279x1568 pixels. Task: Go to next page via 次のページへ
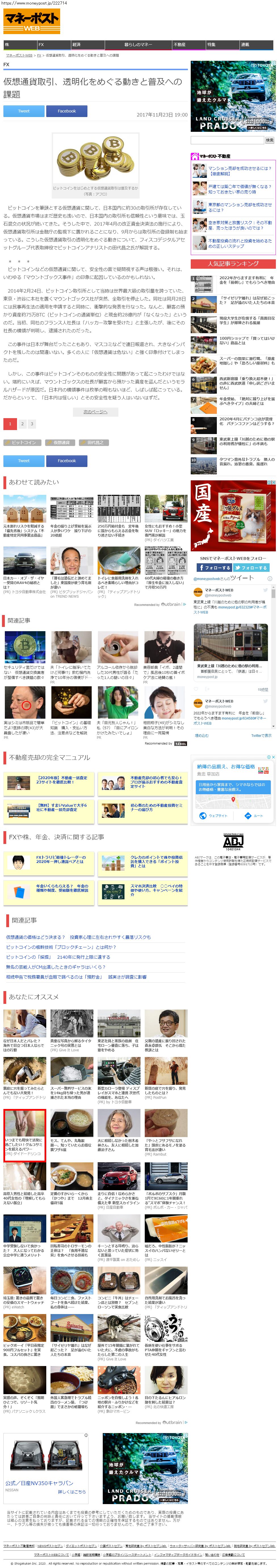coord(95,412)
